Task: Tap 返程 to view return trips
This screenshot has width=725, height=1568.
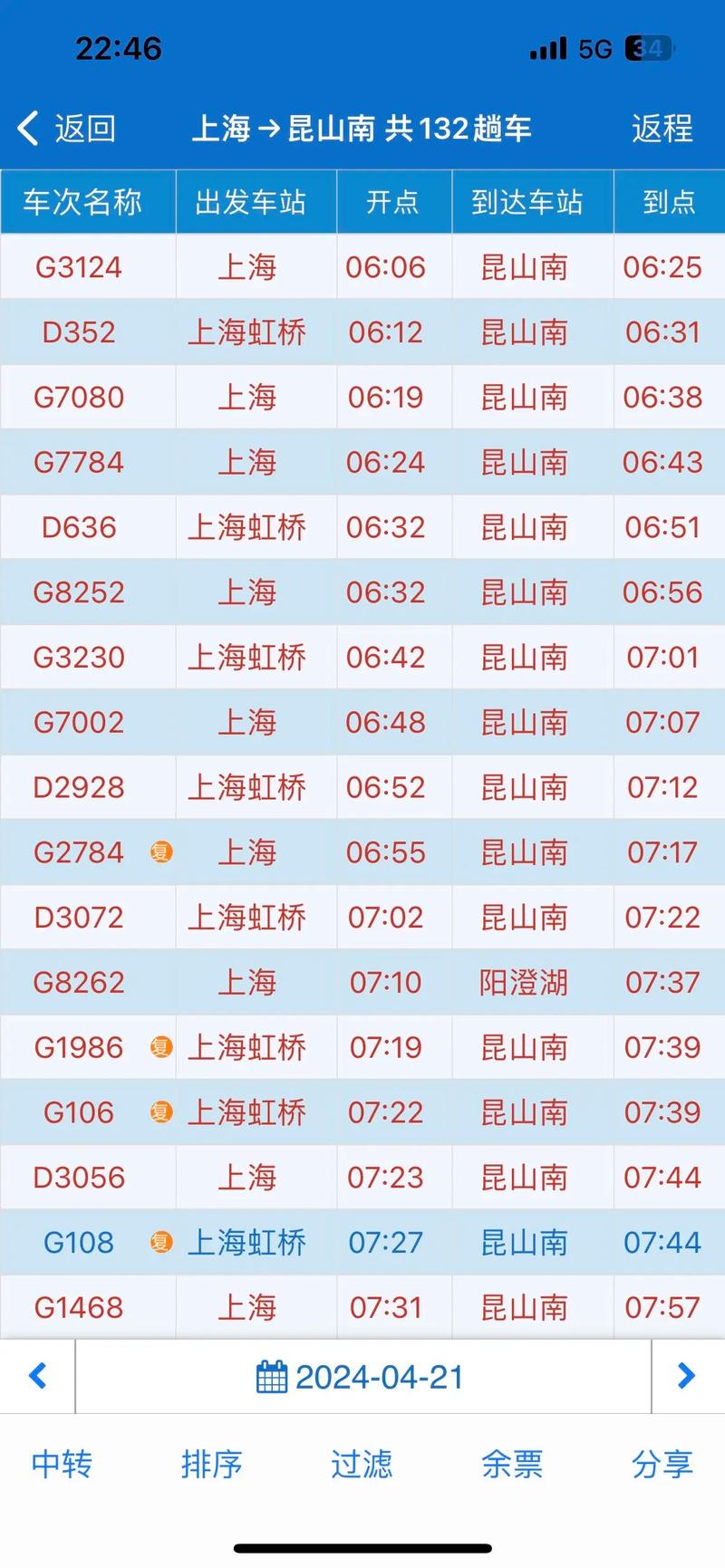Action: [662, 128]
